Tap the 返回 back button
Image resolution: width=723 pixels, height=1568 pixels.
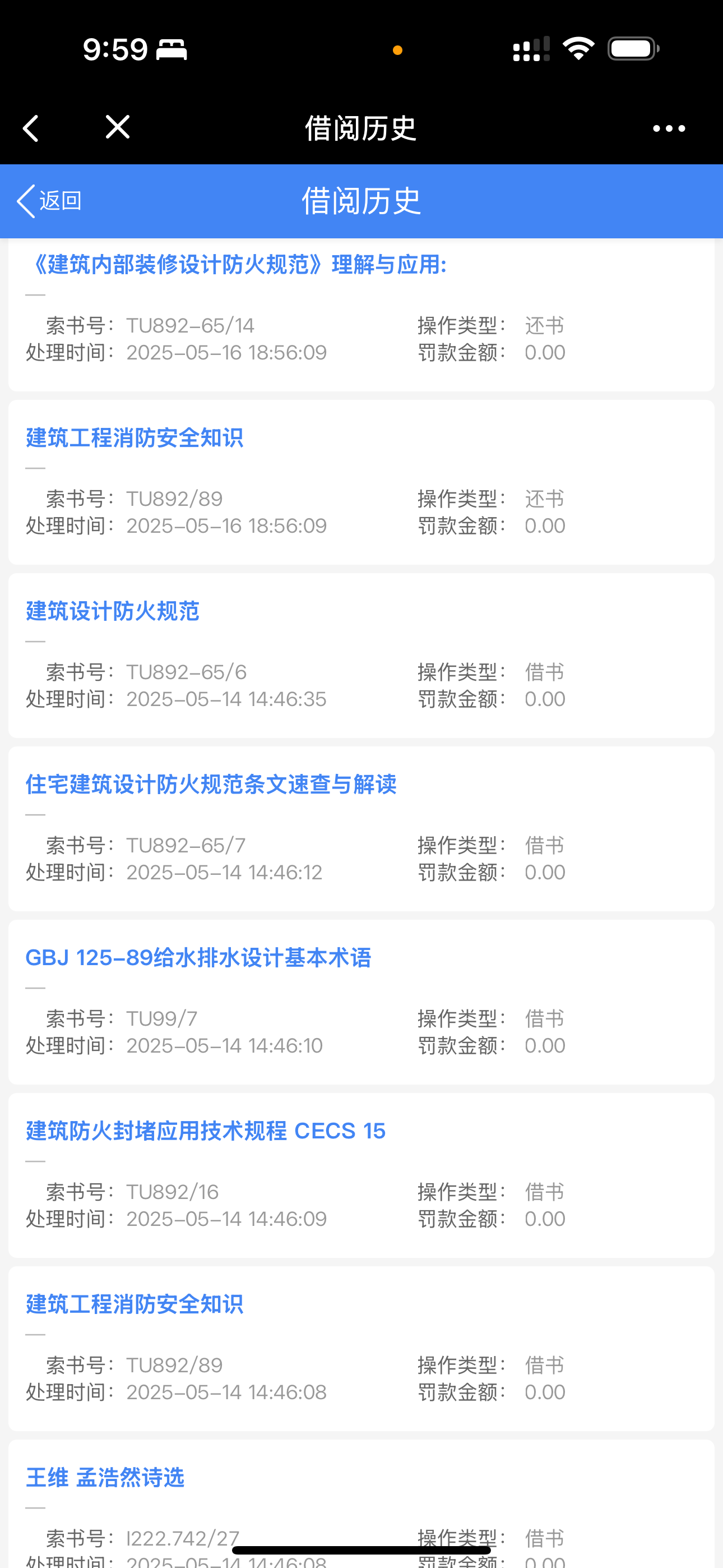49,201
